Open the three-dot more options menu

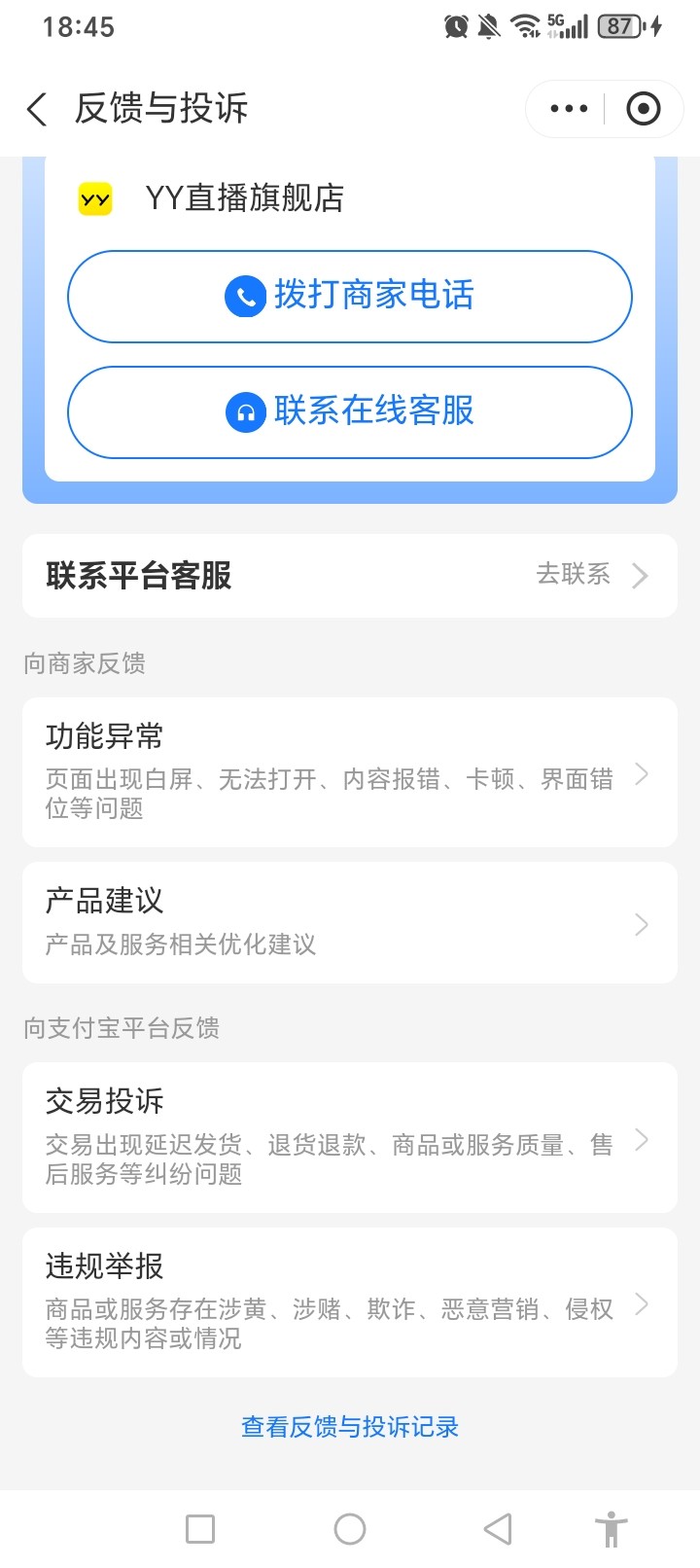[569, 109]
